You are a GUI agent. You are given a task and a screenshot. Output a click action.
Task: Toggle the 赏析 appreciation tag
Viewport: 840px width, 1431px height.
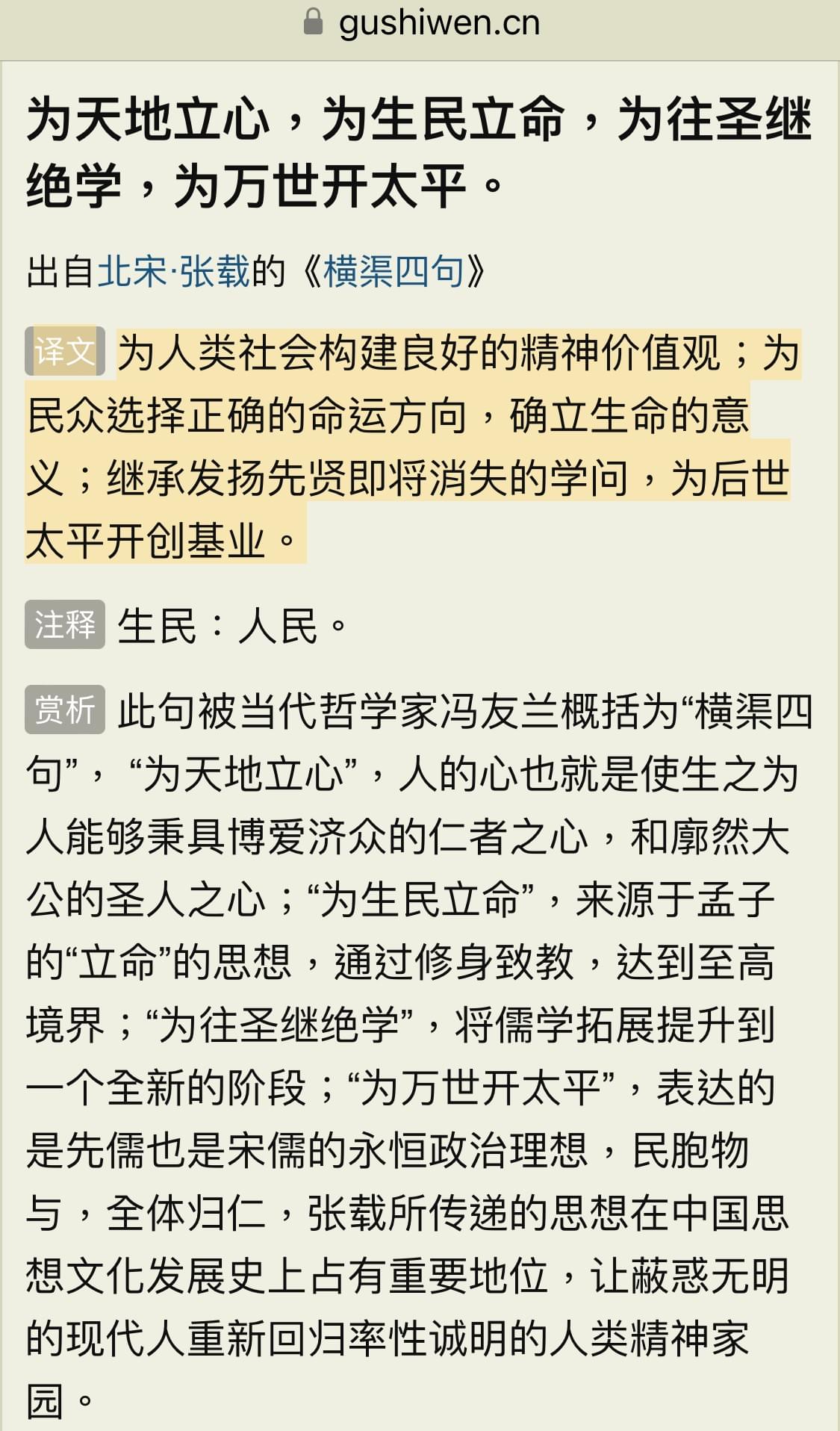pyautogui.click(x=65, y=709)
